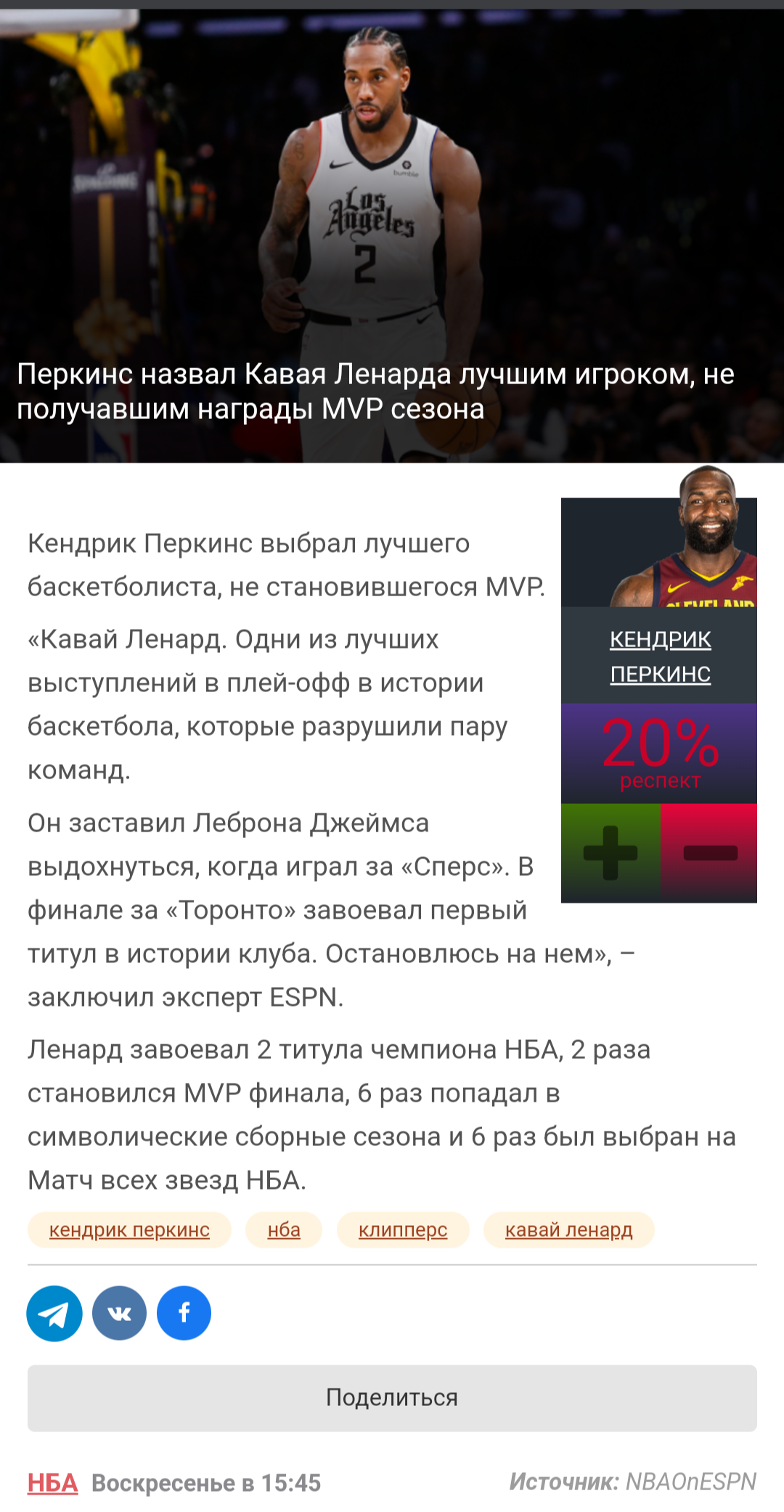This screenshot has width=784, height=1512.
Task: Select the нба tag chip
Action: click(284, 1229)
